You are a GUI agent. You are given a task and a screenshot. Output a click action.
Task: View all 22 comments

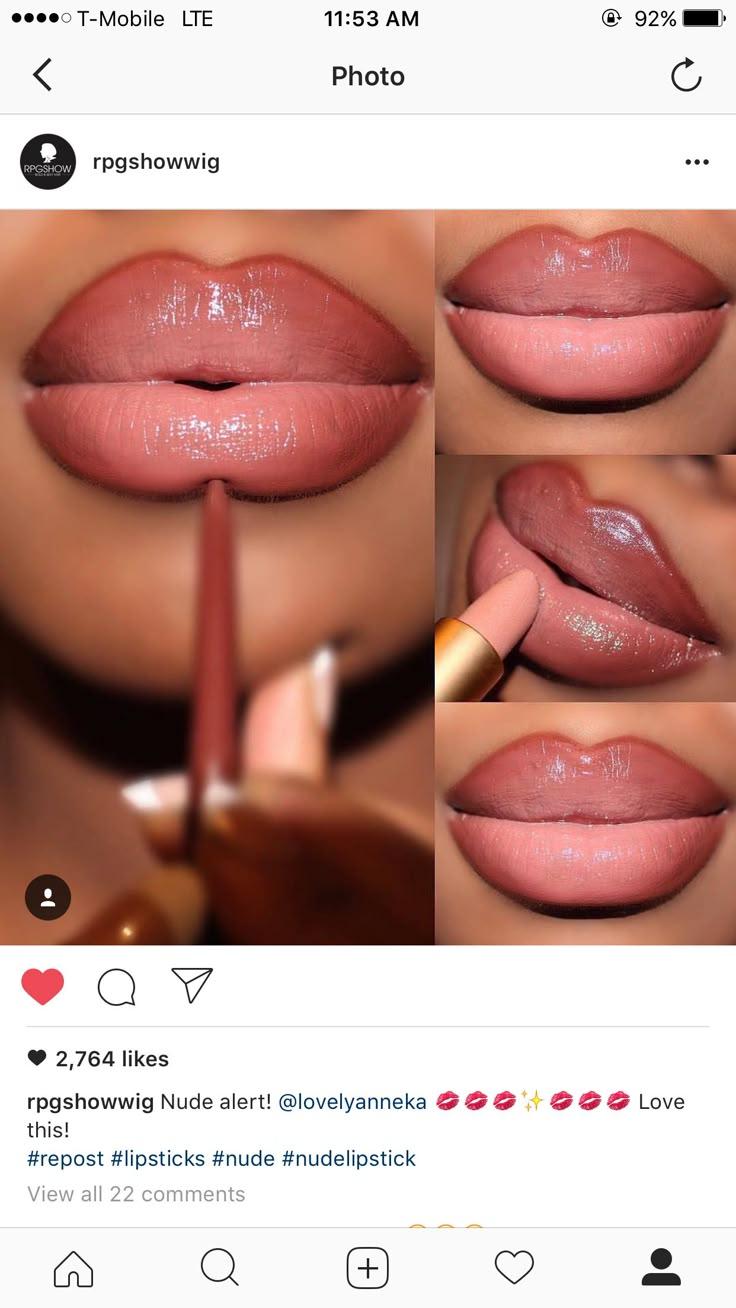click(136, 1194)
